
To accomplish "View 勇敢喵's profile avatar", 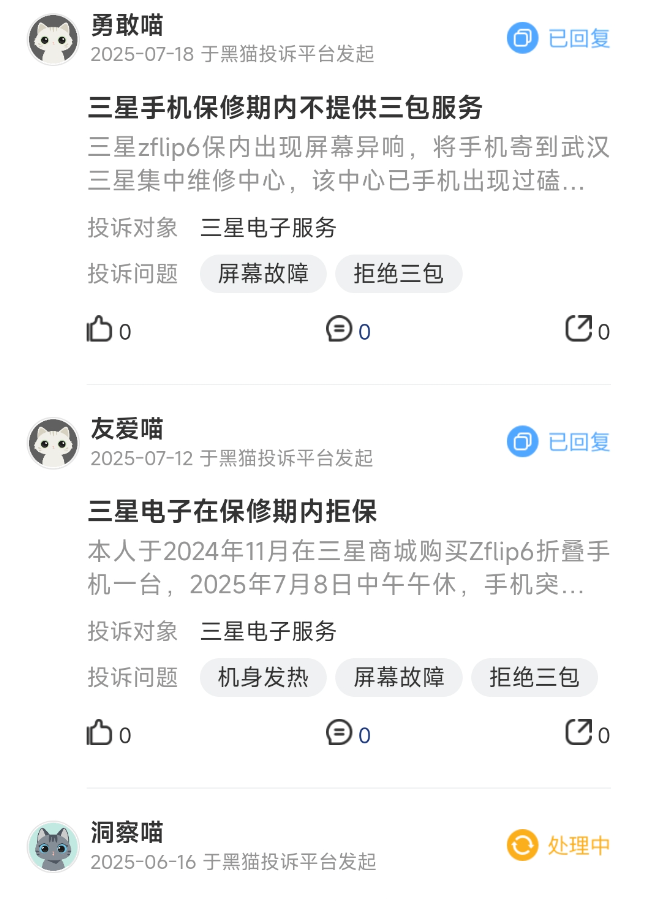I will point(53,40).
